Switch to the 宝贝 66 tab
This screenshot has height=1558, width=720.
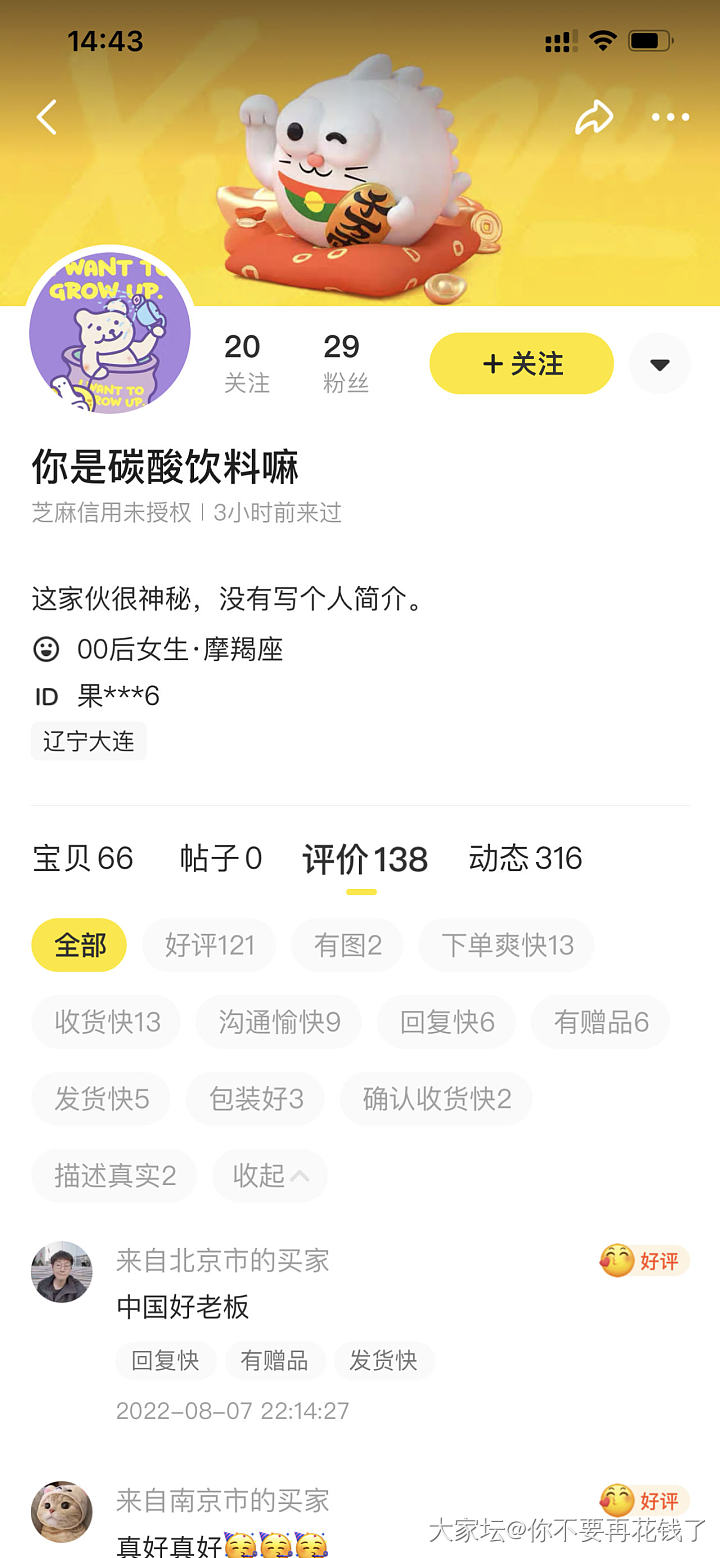point(83,858)
